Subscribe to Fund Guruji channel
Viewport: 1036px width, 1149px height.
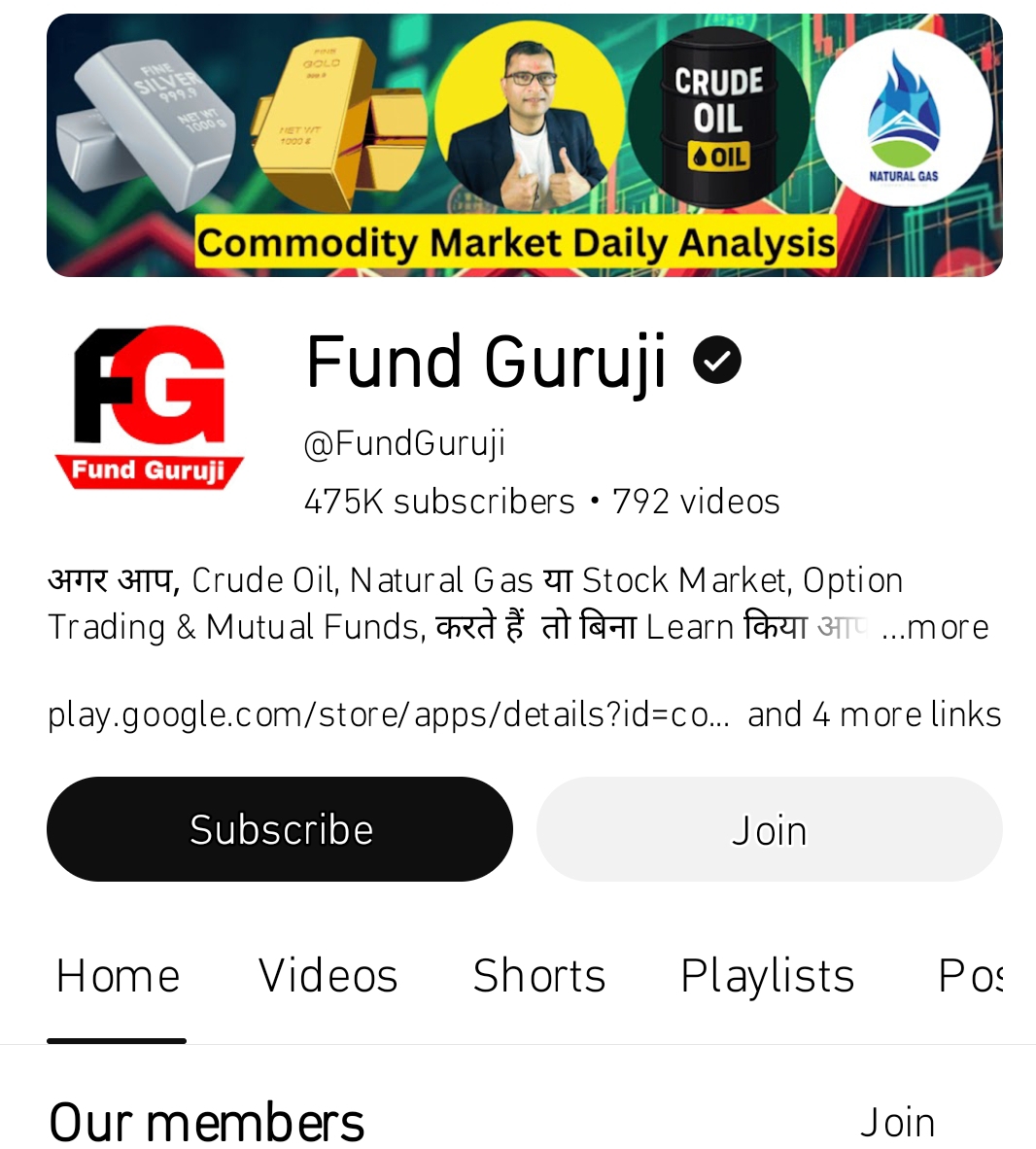pos(280,828)
